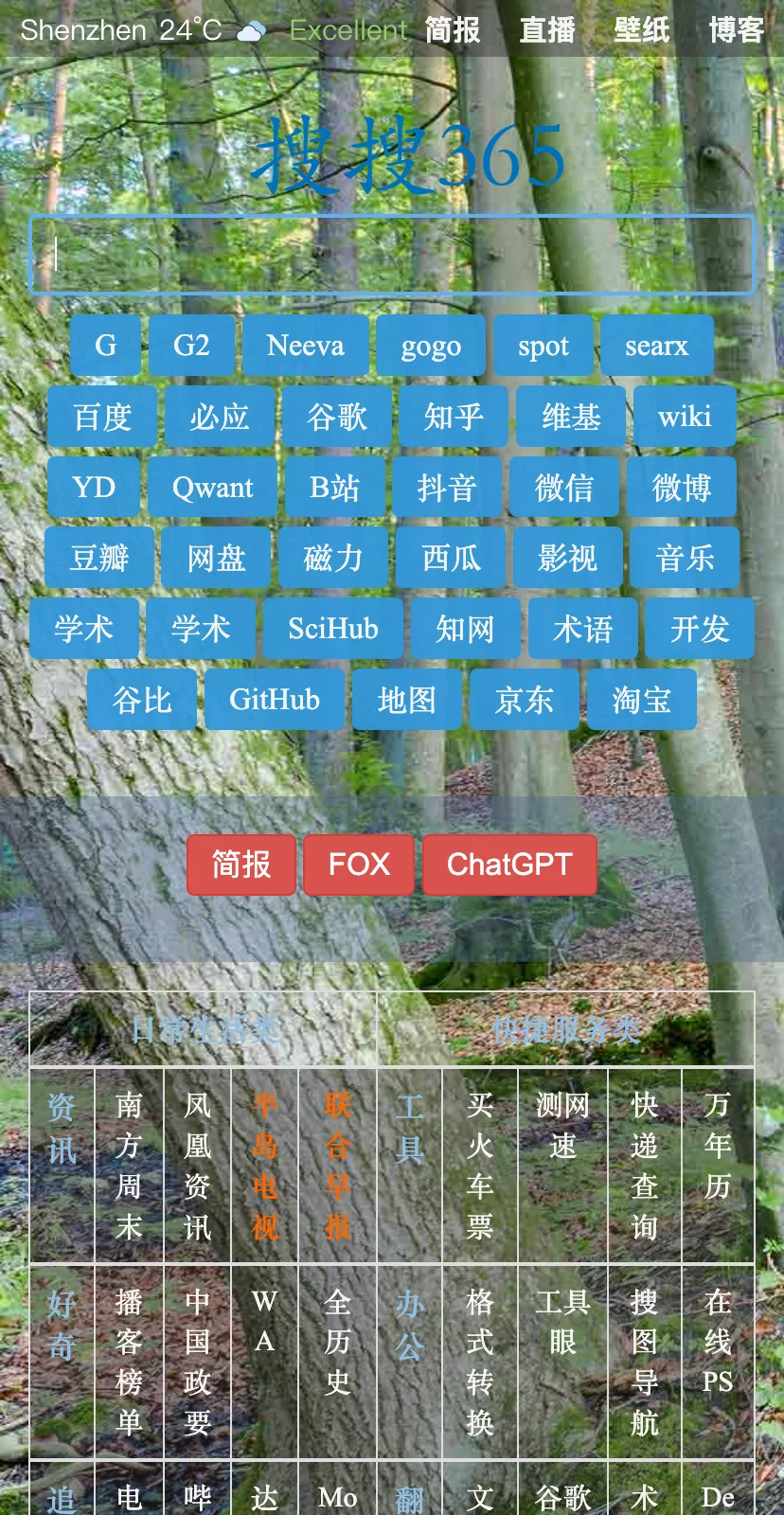Viewport: 784px width, 1515px height.
Task: Focus the search input box
Action: tap(392, 255)
